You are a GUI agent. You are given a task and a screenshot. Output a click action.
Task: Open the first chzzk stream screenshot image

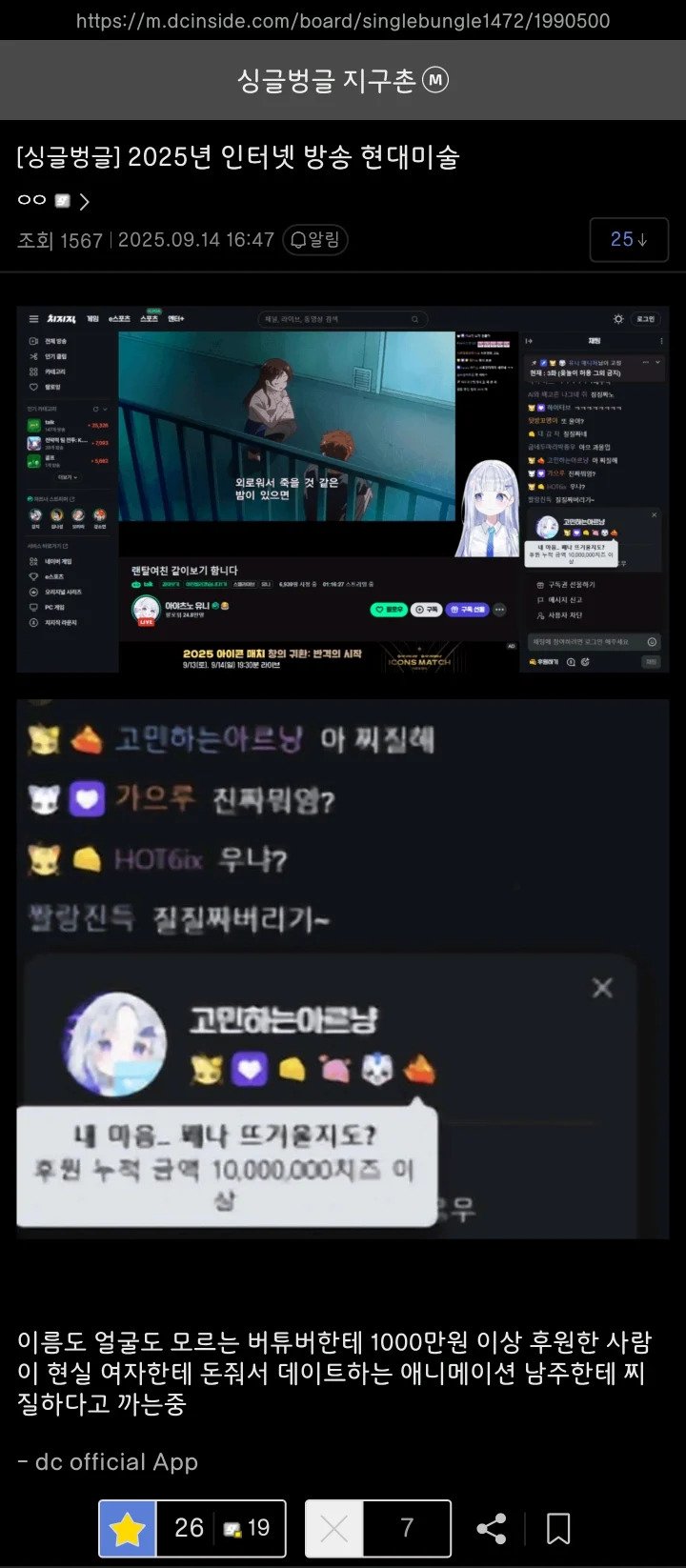coord(343,490)
